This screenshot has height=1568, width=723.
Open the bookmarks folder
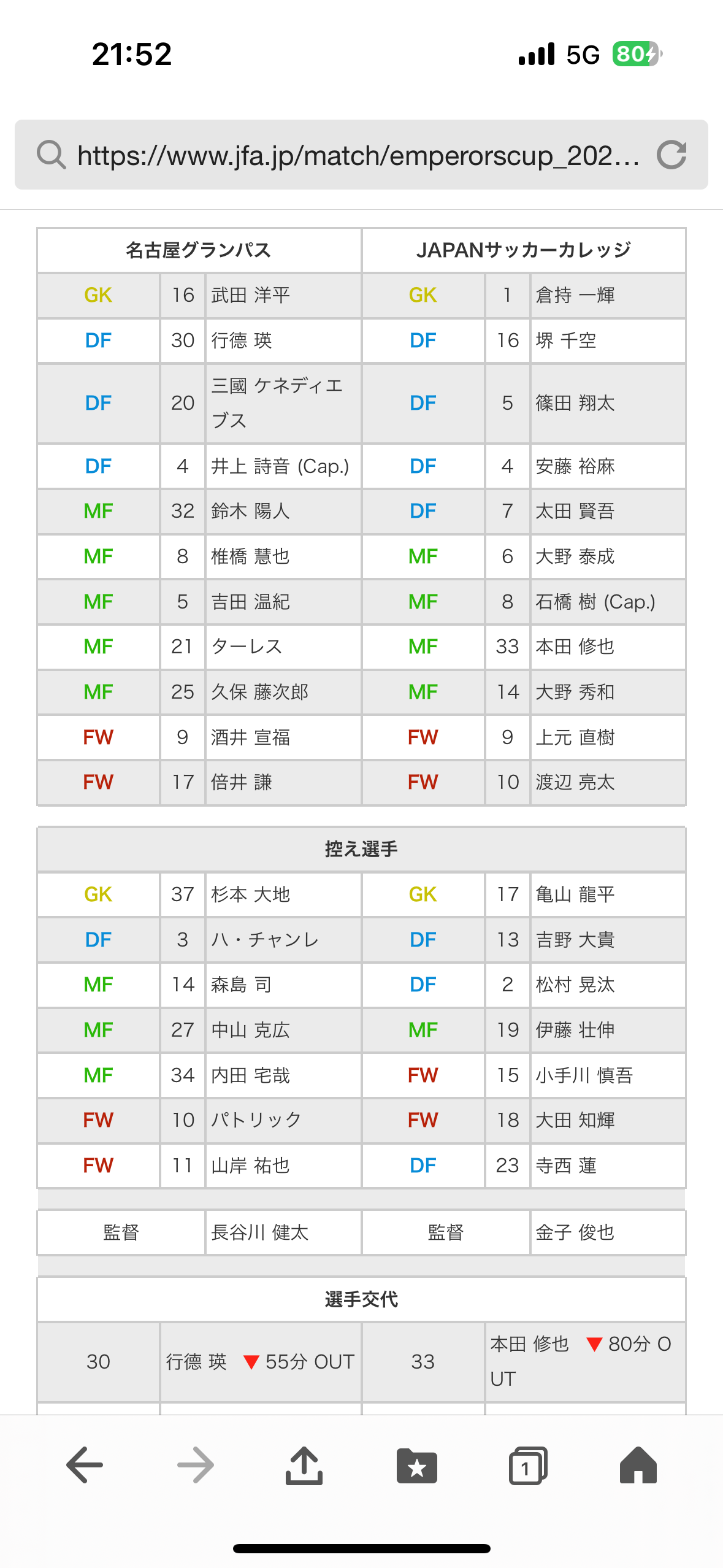(417, 1466)
